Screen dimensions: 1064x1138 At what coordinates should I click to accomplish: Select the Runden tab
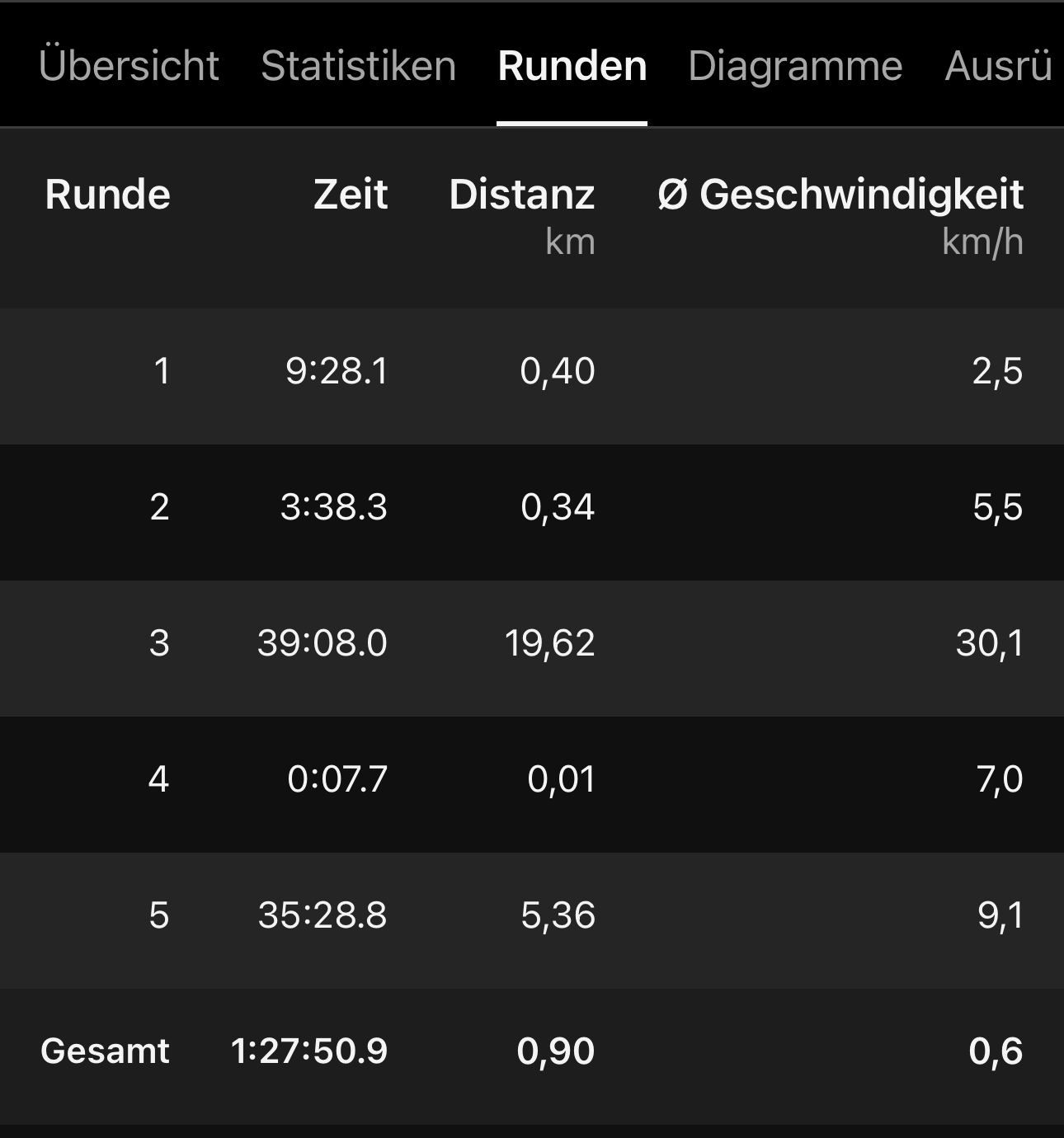point(572,66)
